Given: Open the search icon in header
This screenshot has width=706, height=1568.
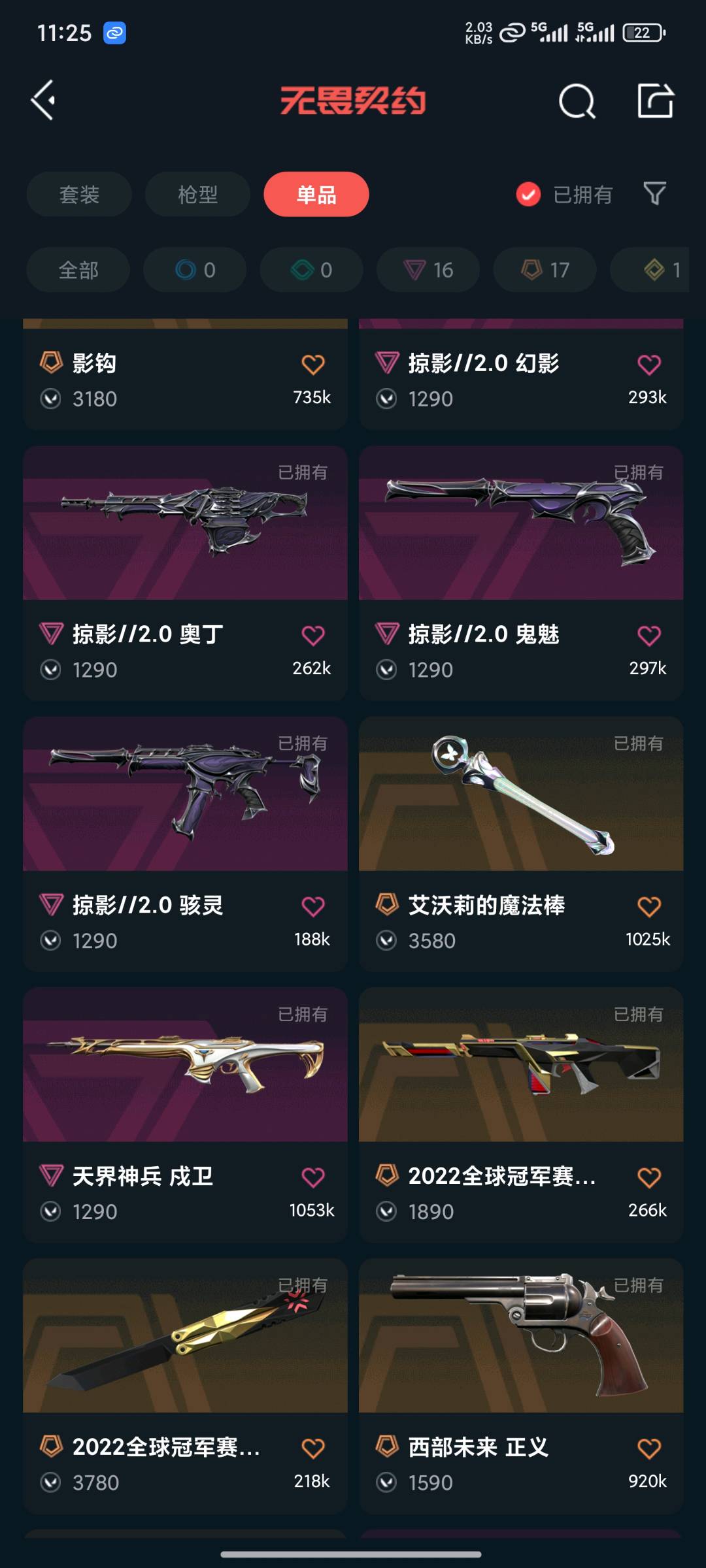Looking at the screenshot, I should [x=577, y=101].
